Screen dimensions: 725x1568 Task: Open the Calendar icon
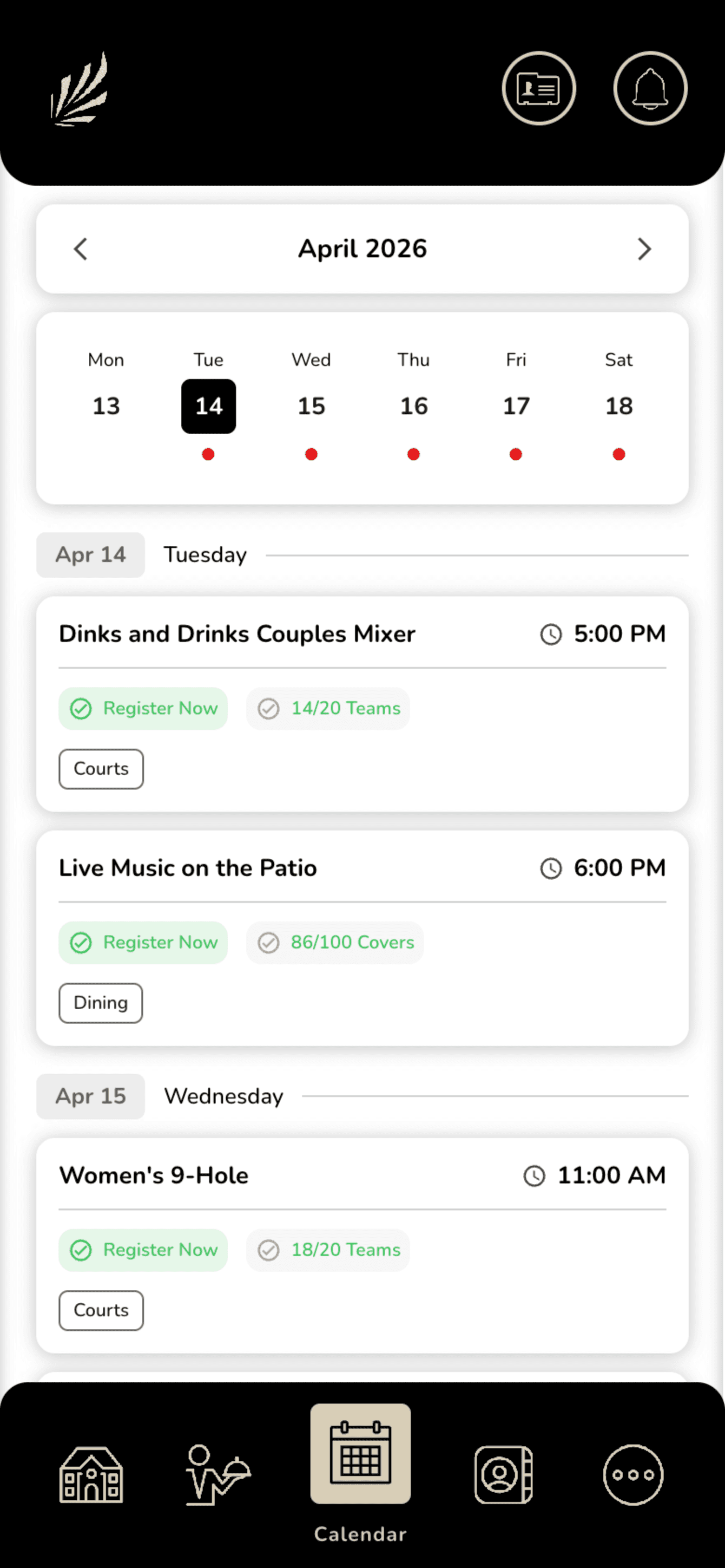coord(360,1461)
